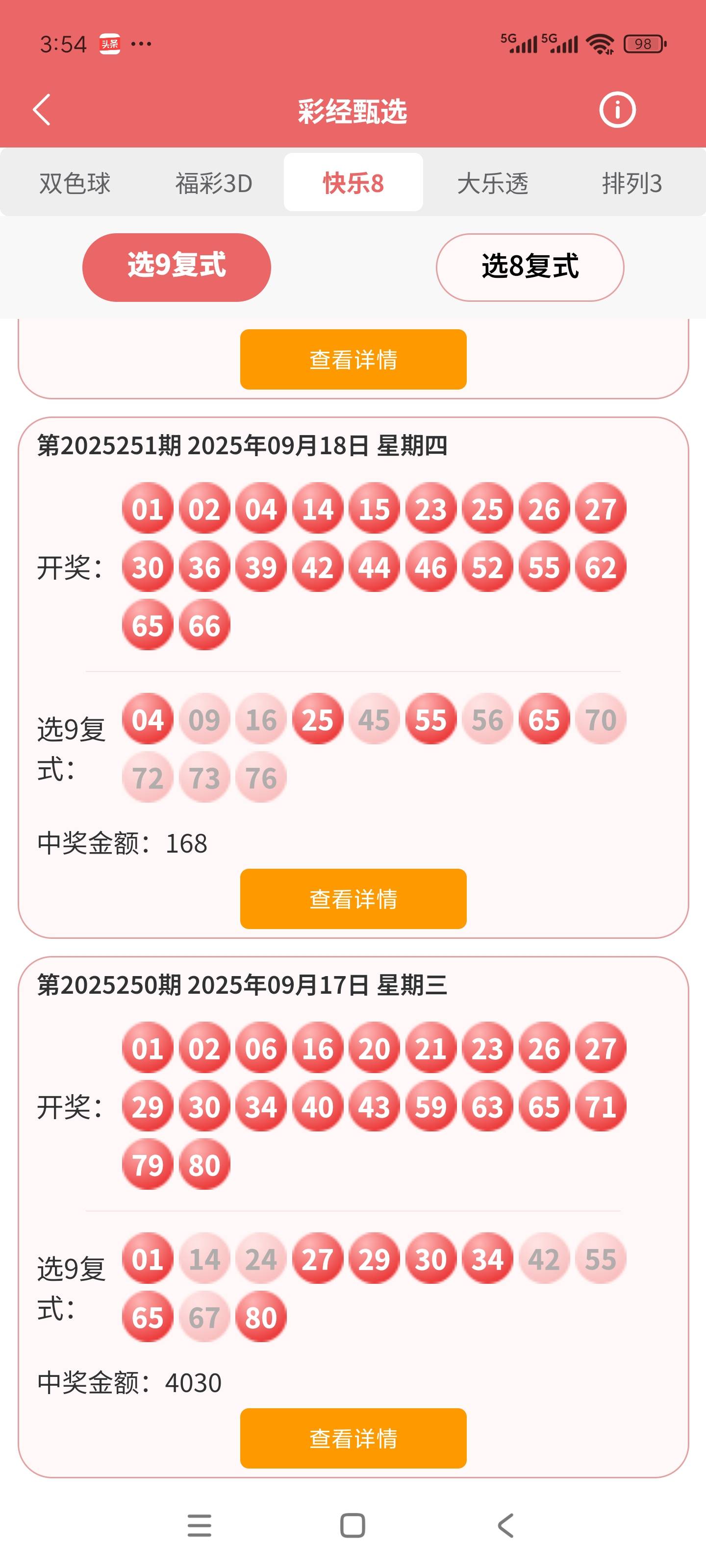The width and height of the screenshot is (706, 1568).
Task: Select the 选8复式 option
Action: tap(529, 267)
